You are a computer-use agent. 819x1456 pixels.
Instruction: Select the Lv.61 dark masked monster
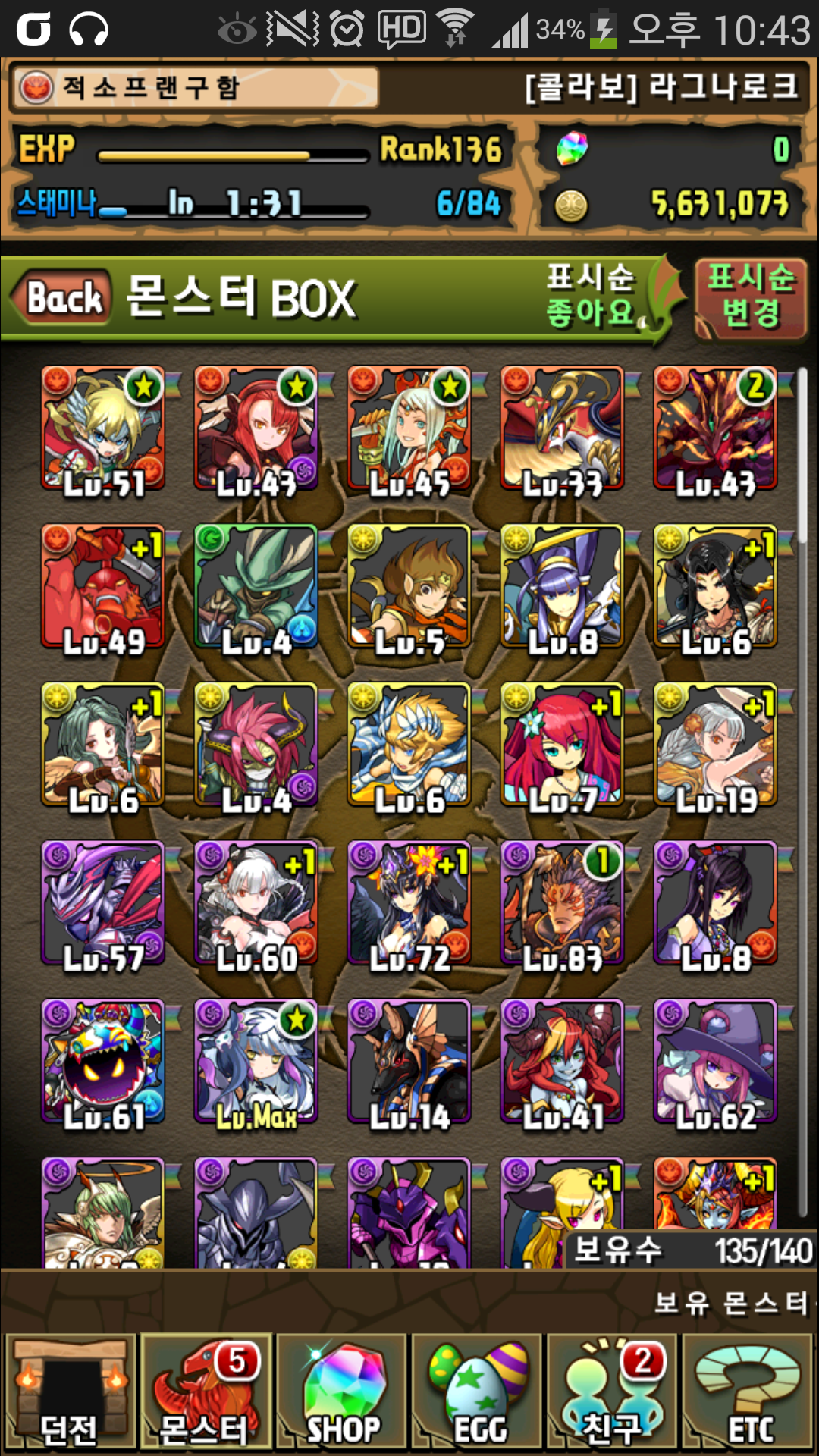[103, 1062]
